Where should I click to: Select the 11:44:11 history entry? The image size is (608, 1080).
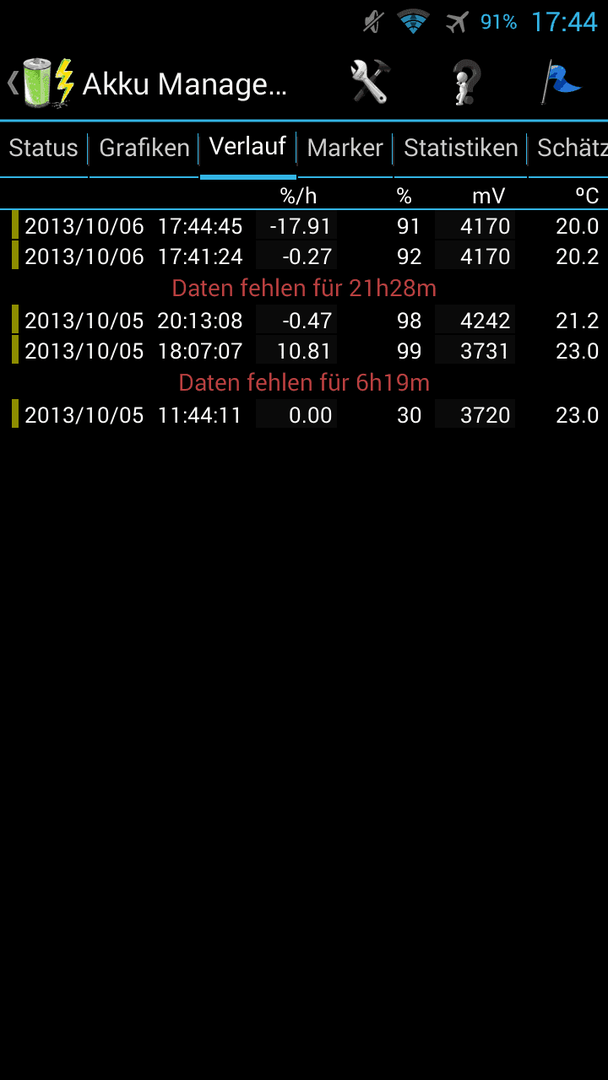tap(304, 415)
